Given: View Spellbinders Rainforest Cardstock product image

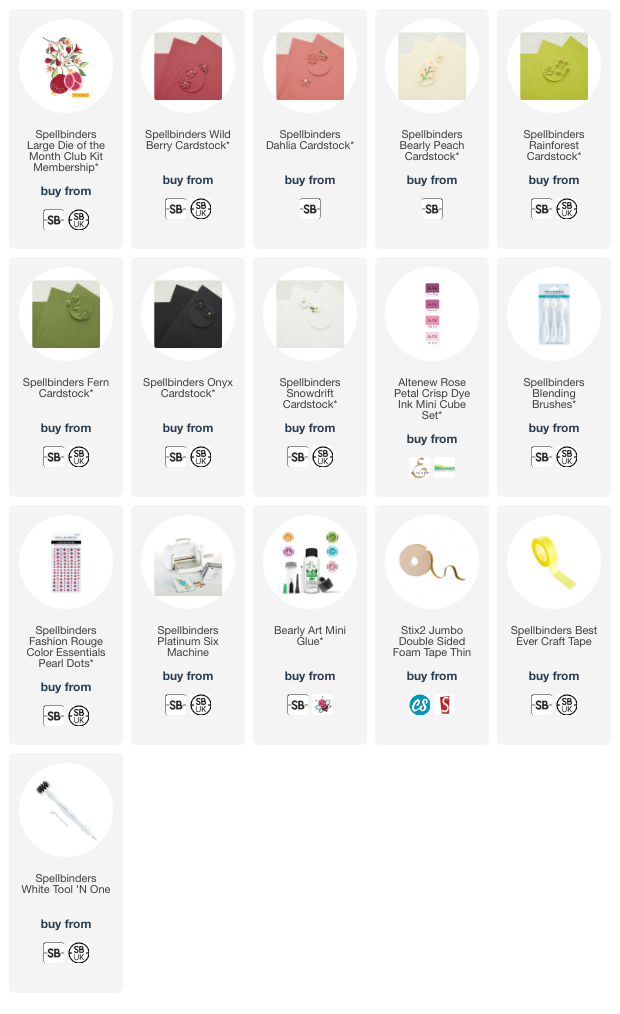Looking at the screenshot, I should (x=554, y=66).
